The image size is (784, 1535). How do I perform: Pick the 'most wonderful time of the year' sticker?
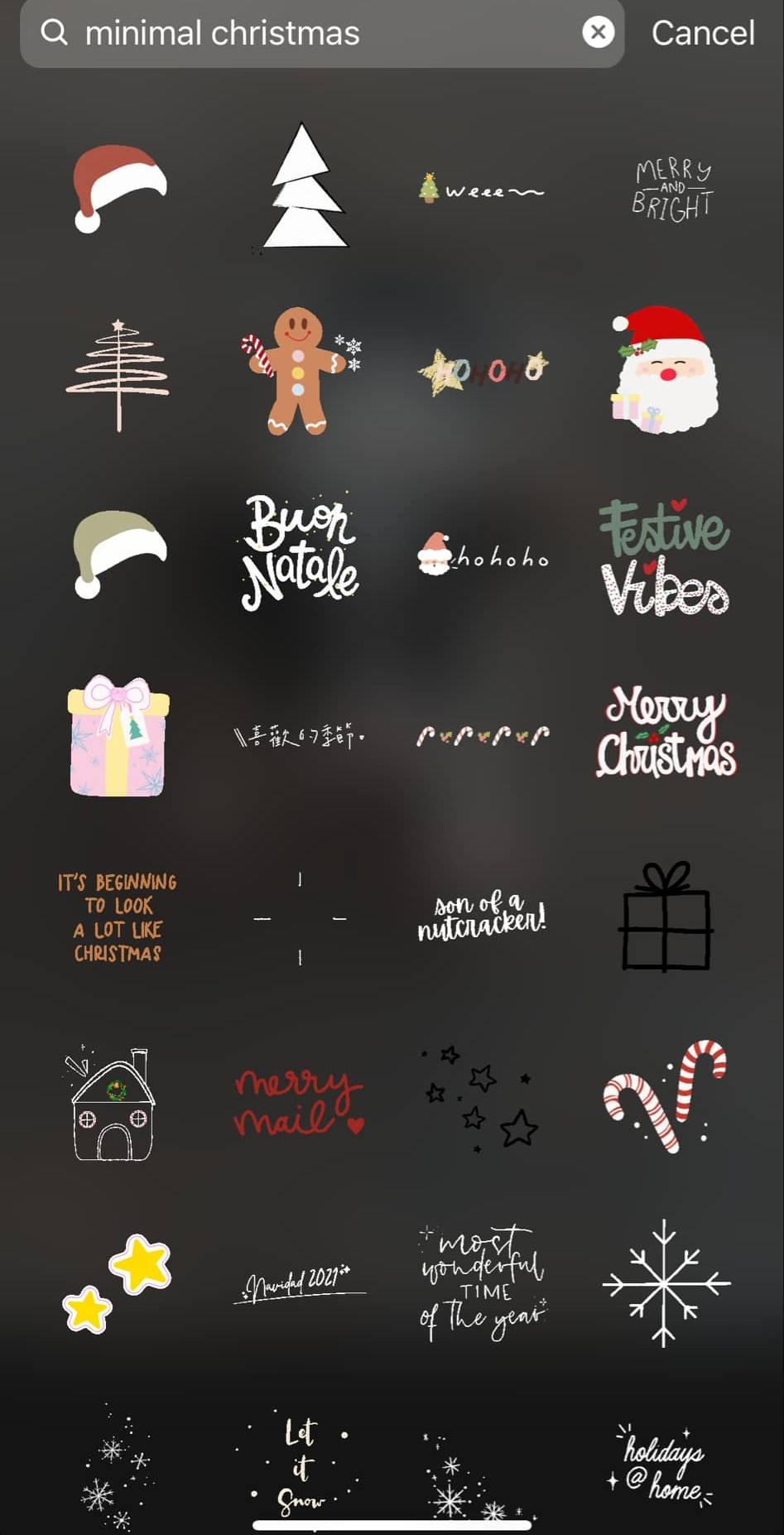(x=483, y=1282)
